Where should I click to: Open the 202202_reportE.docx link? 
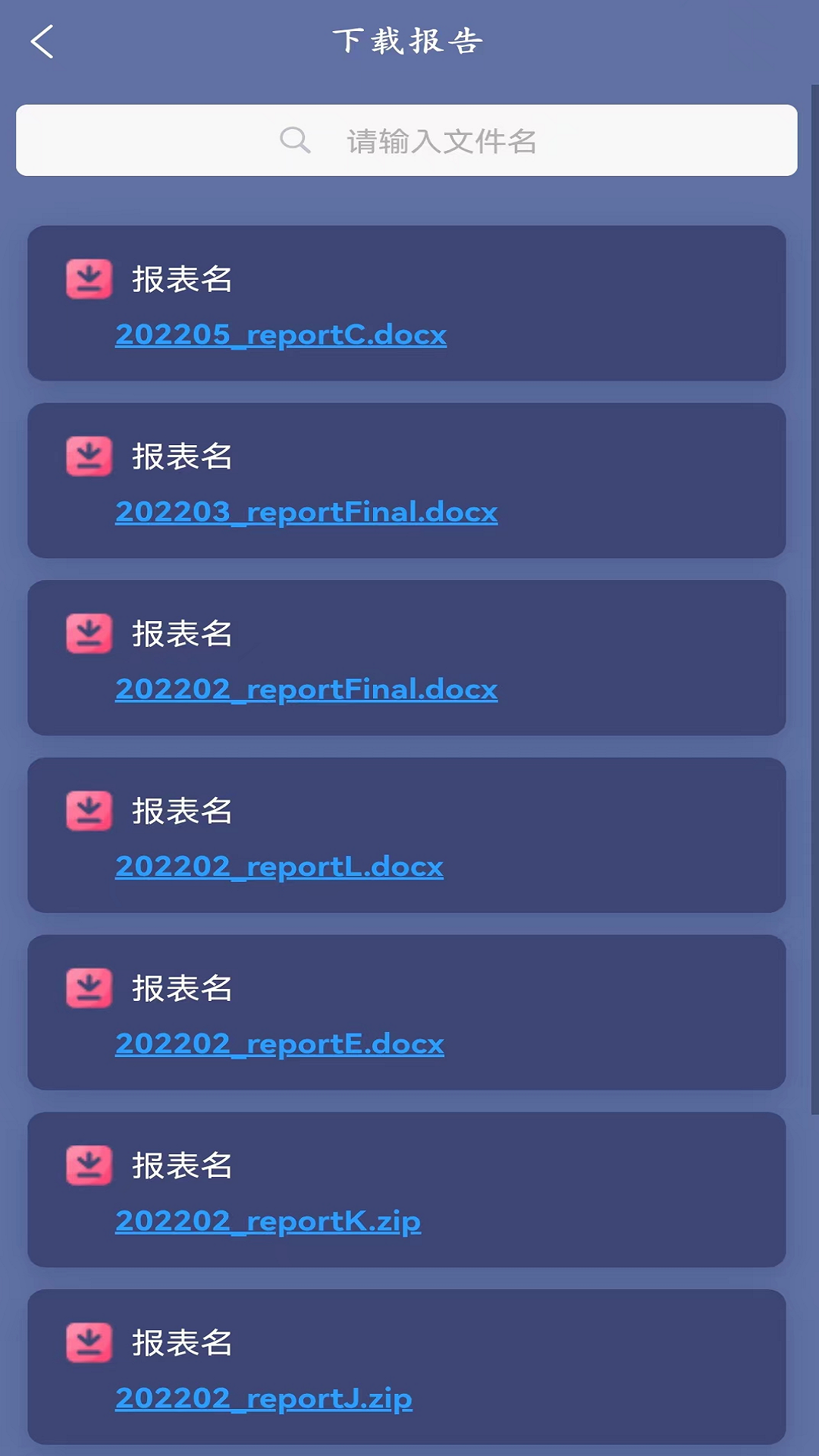279,1044
